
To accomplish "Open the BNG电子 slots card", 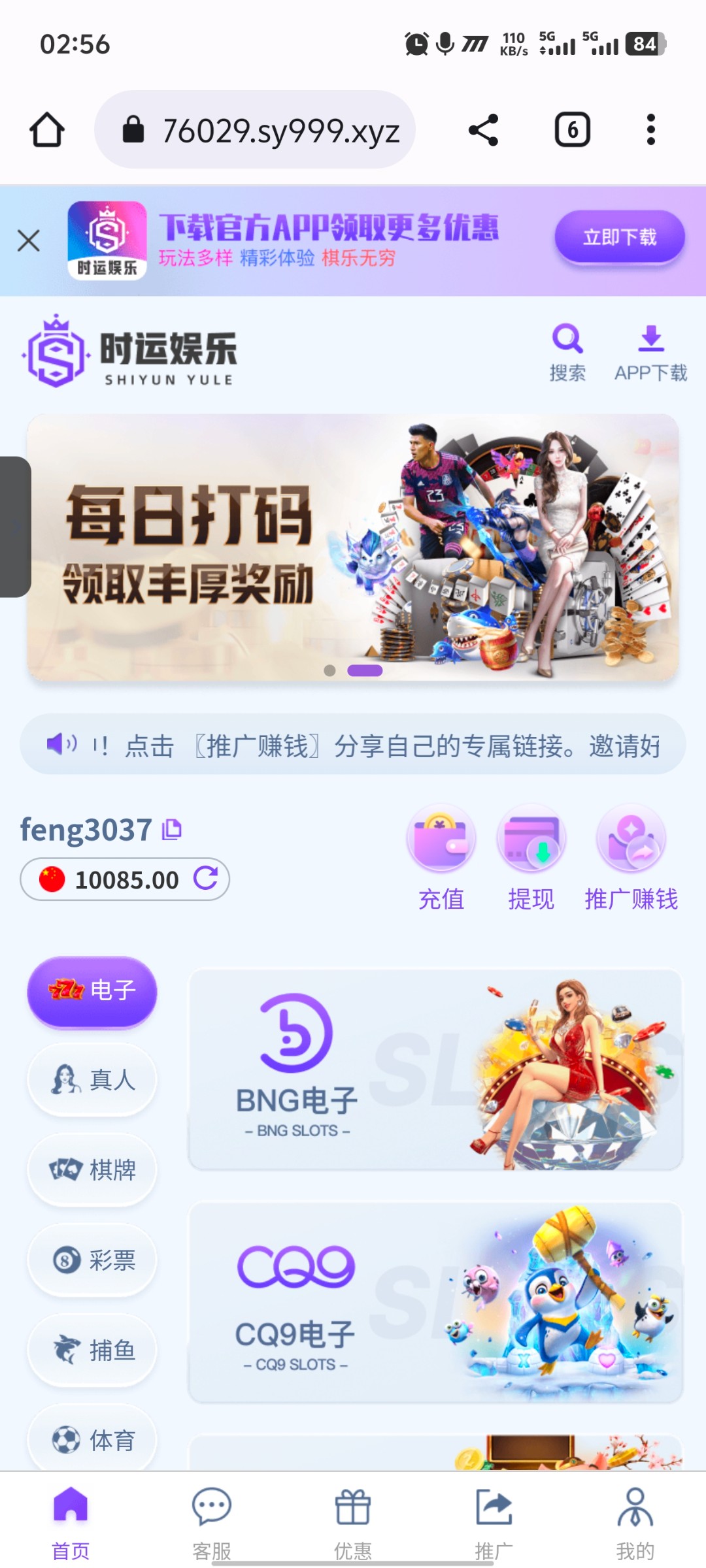I will [x=435, y=1070].
